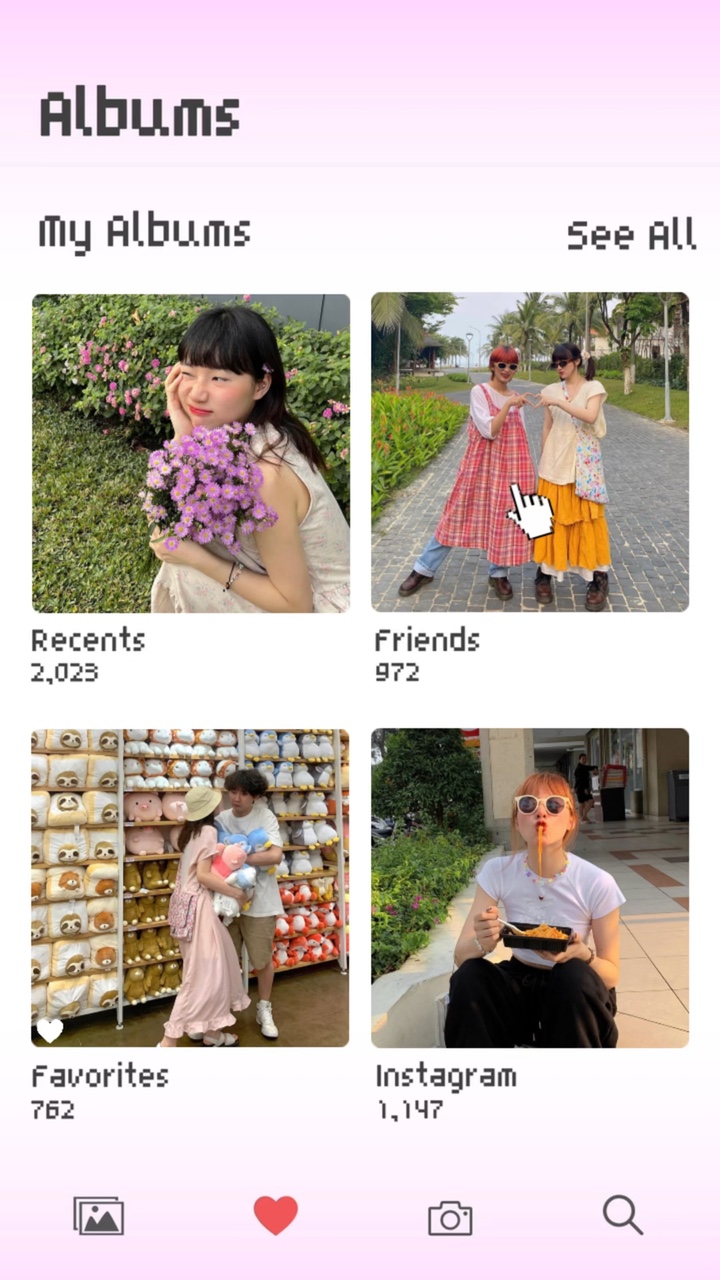This screenshot has width=720, height=1280.
Task: Open the See All link
Action: coord(631,235)
